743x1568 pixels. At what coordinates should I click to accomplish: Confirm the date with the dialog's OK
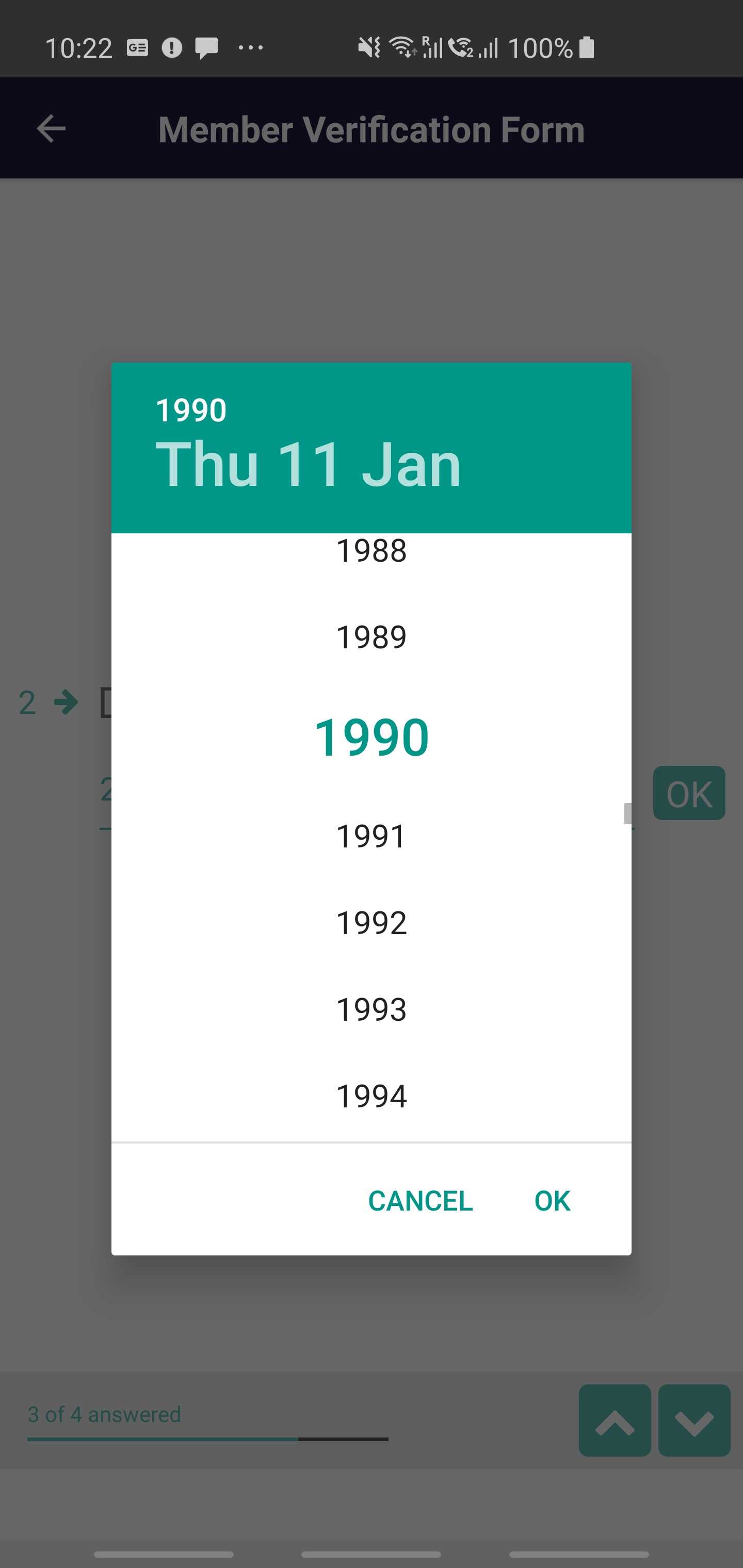point(552,1201)
